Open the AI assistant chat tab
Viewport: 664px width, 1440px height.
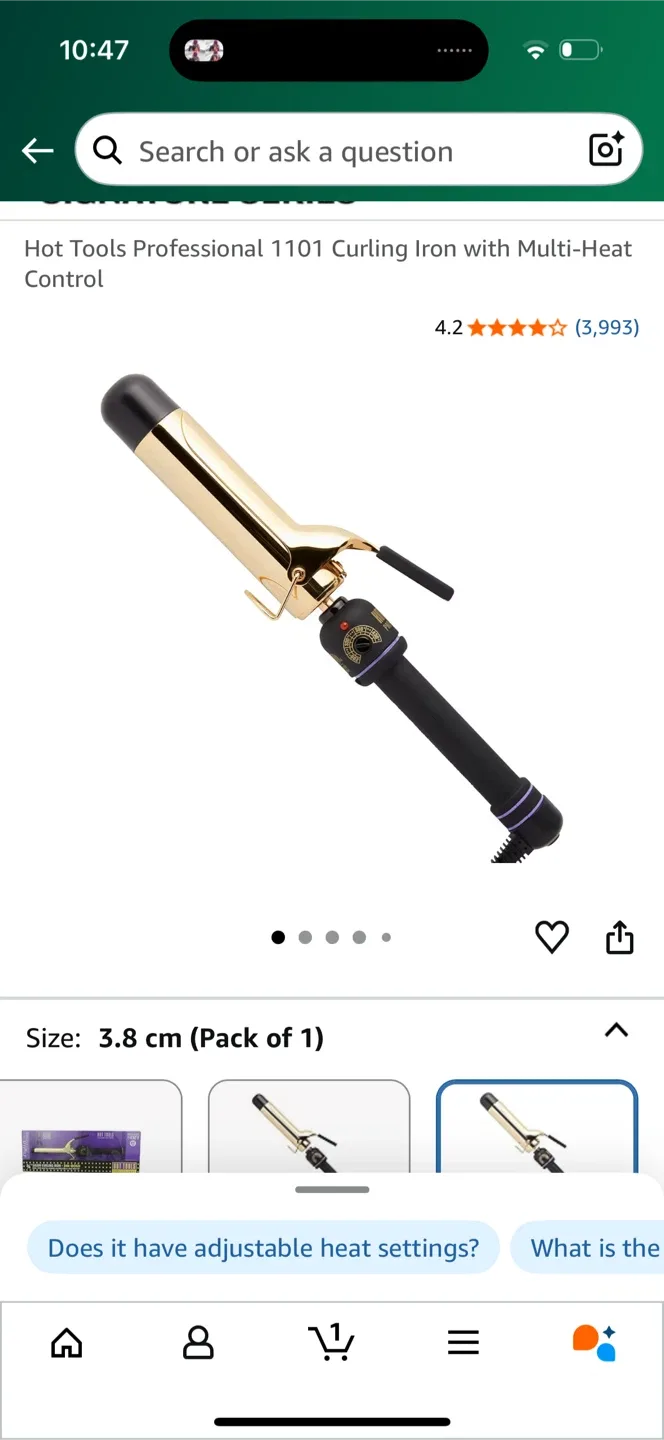point(594,1342)
